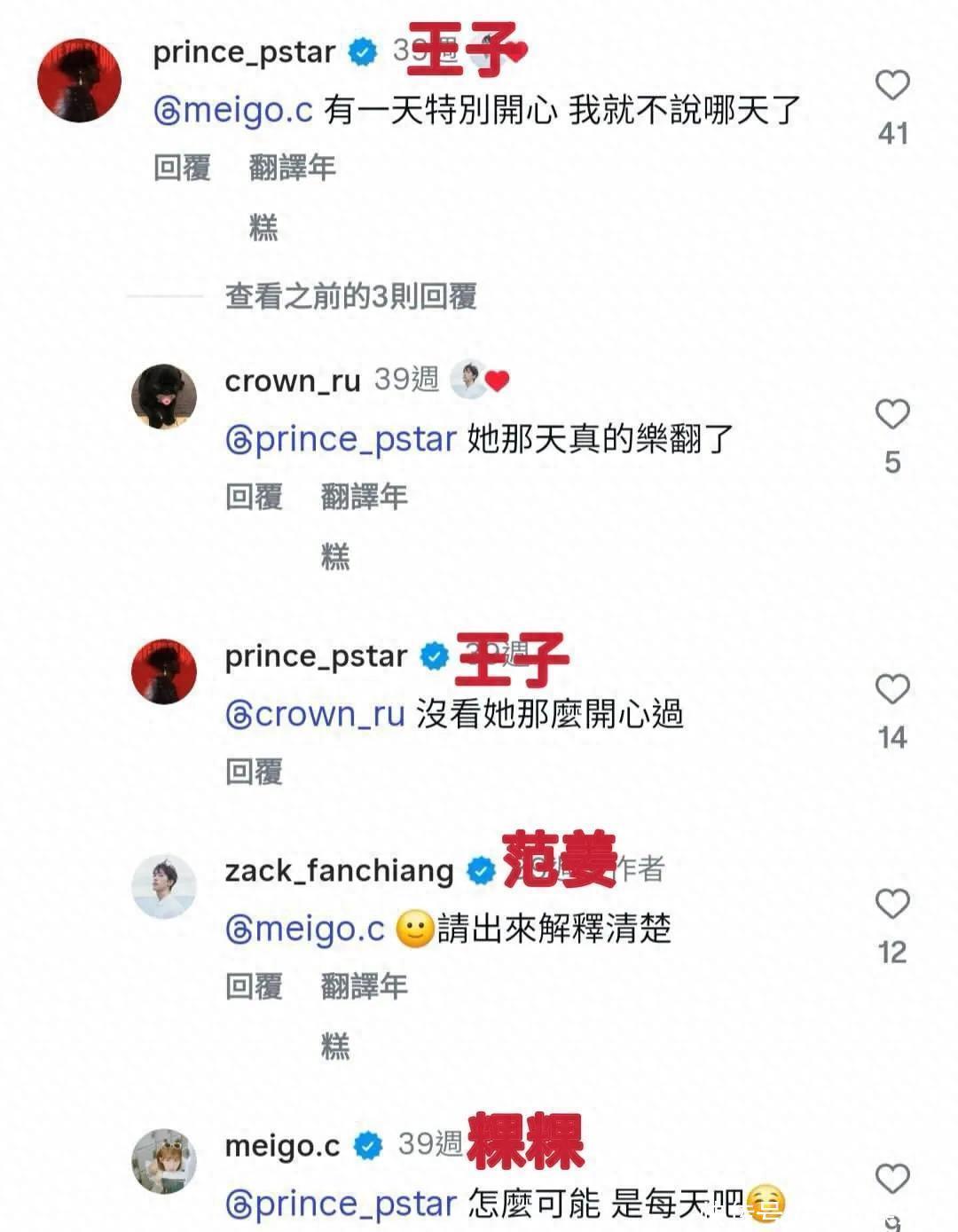
Task: Open the @prince_pstar mention in crown_ru's comment
Action: (x=342, y=439)
